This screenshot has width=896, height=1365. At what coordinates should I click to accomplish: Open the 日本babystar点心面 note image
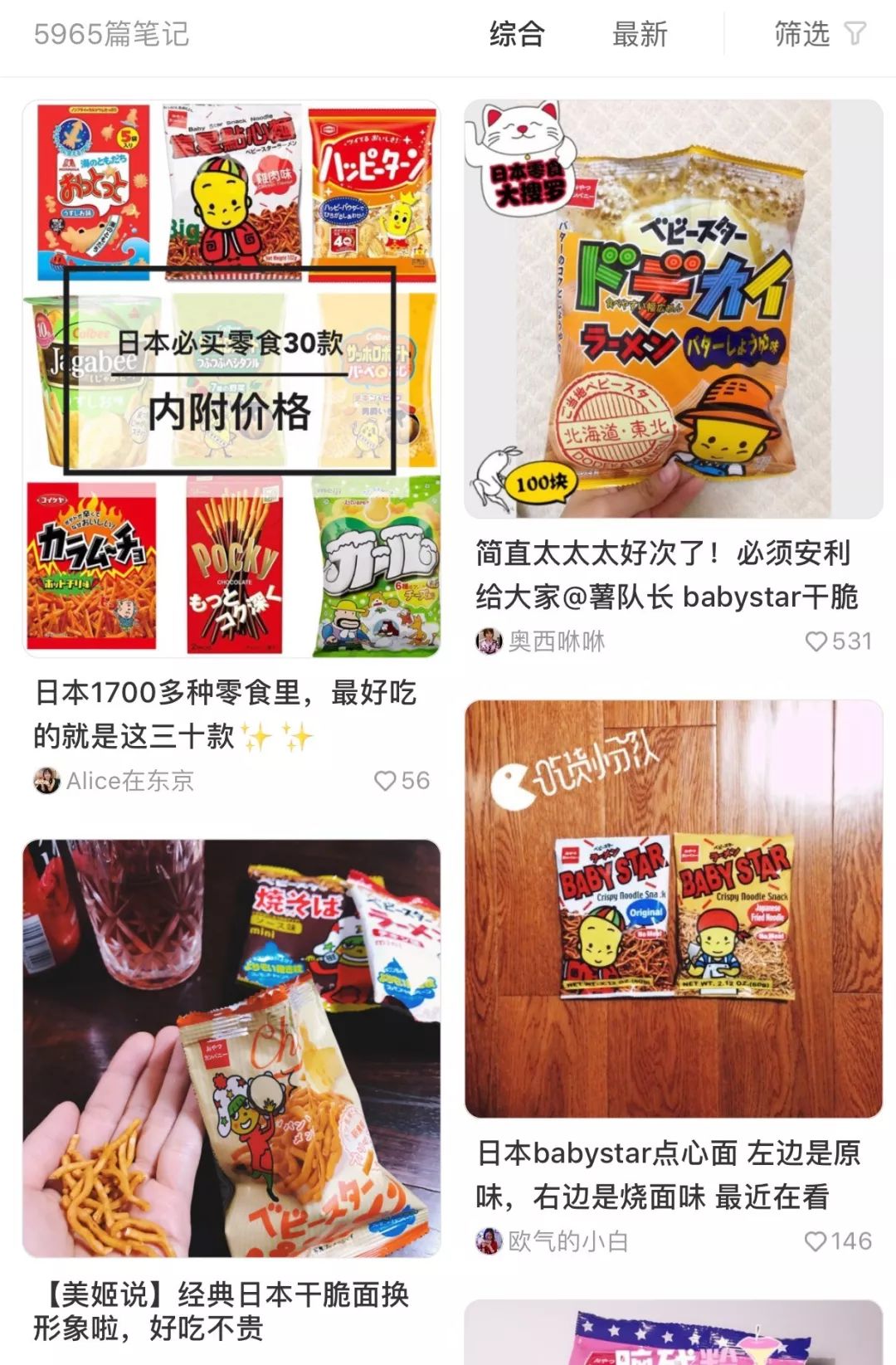673,909
